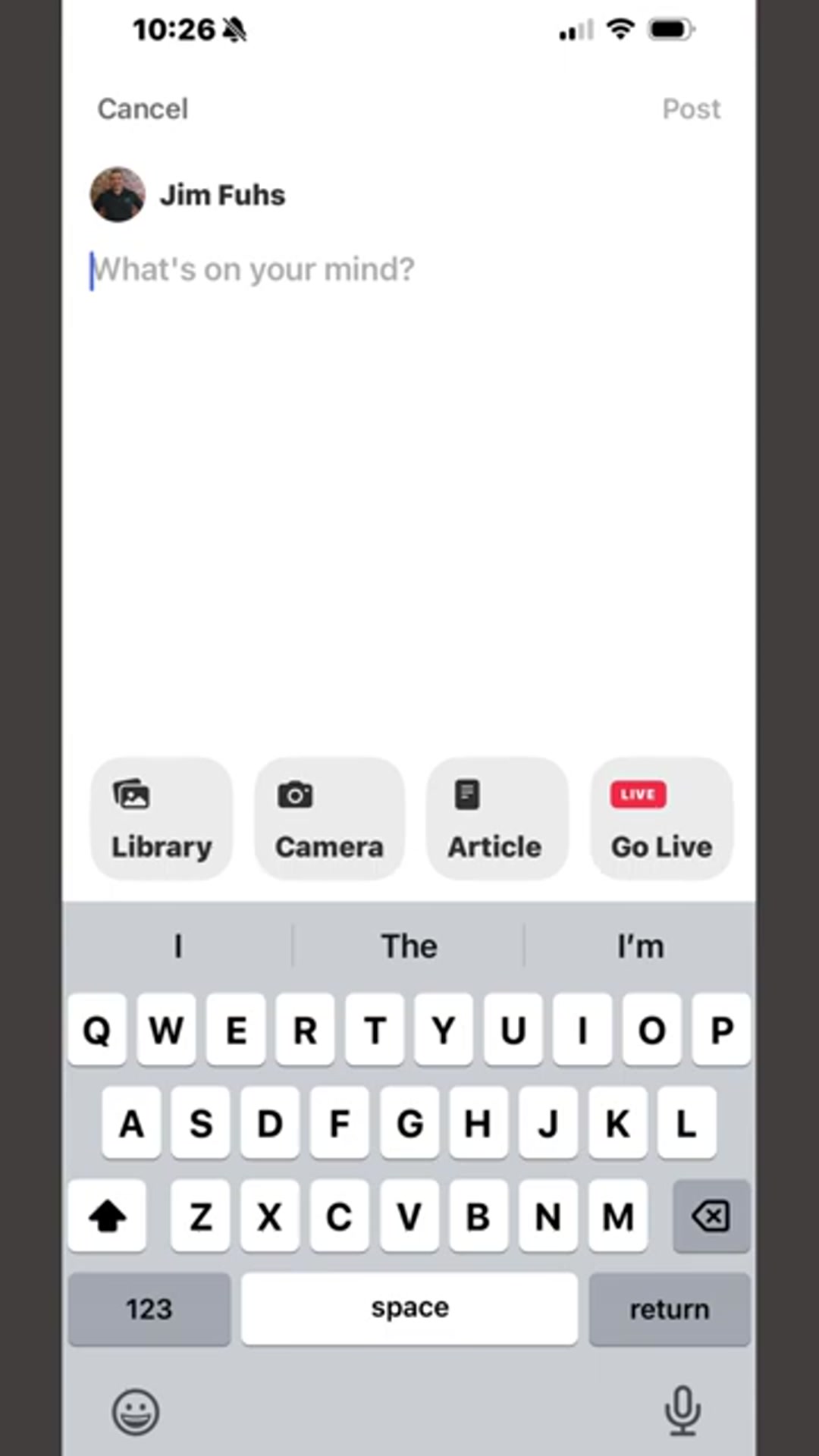Choose the I'm predictive suggestion
Viewport: 819px width, 1456px height.
point(640,946)
